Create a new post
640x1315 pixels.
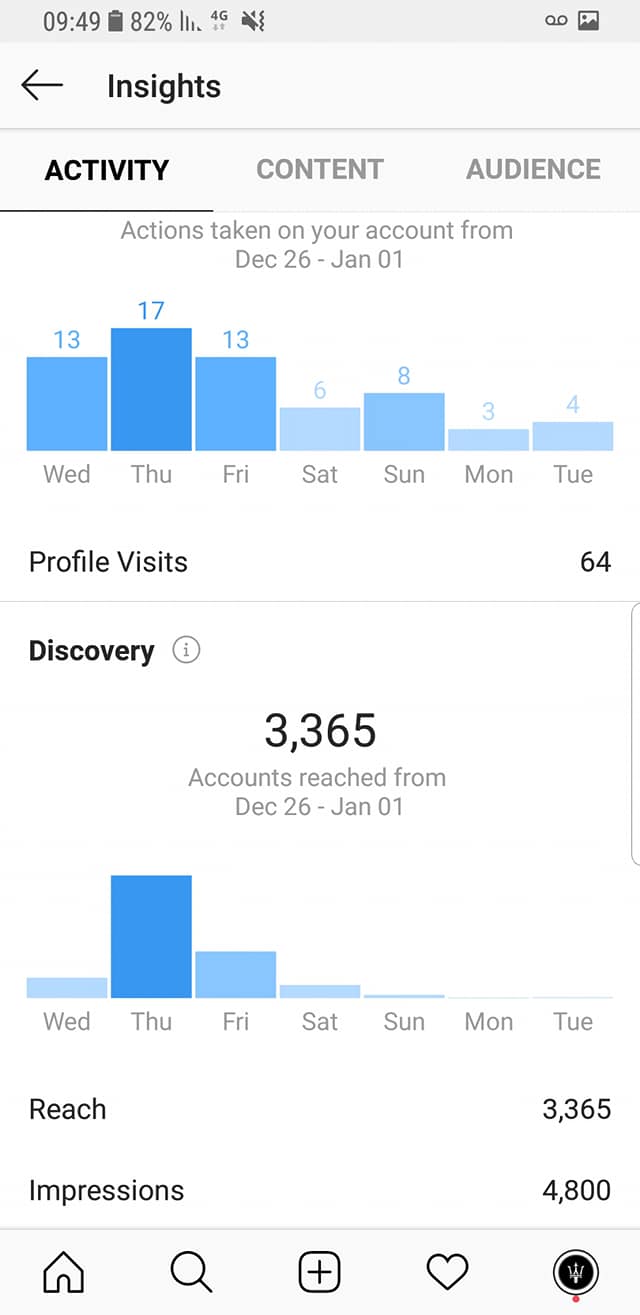320,1272
